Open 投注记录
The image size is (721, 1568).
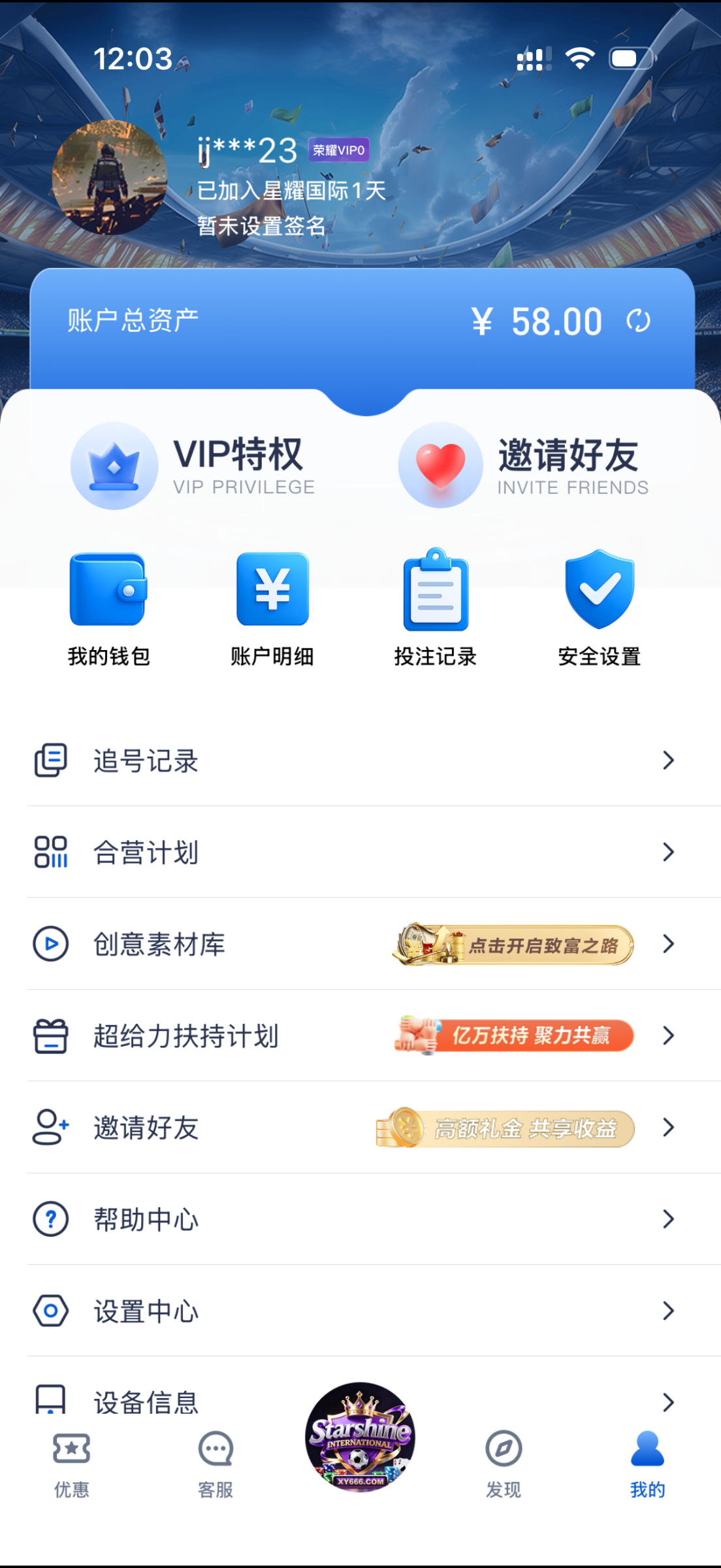(436, 609)
